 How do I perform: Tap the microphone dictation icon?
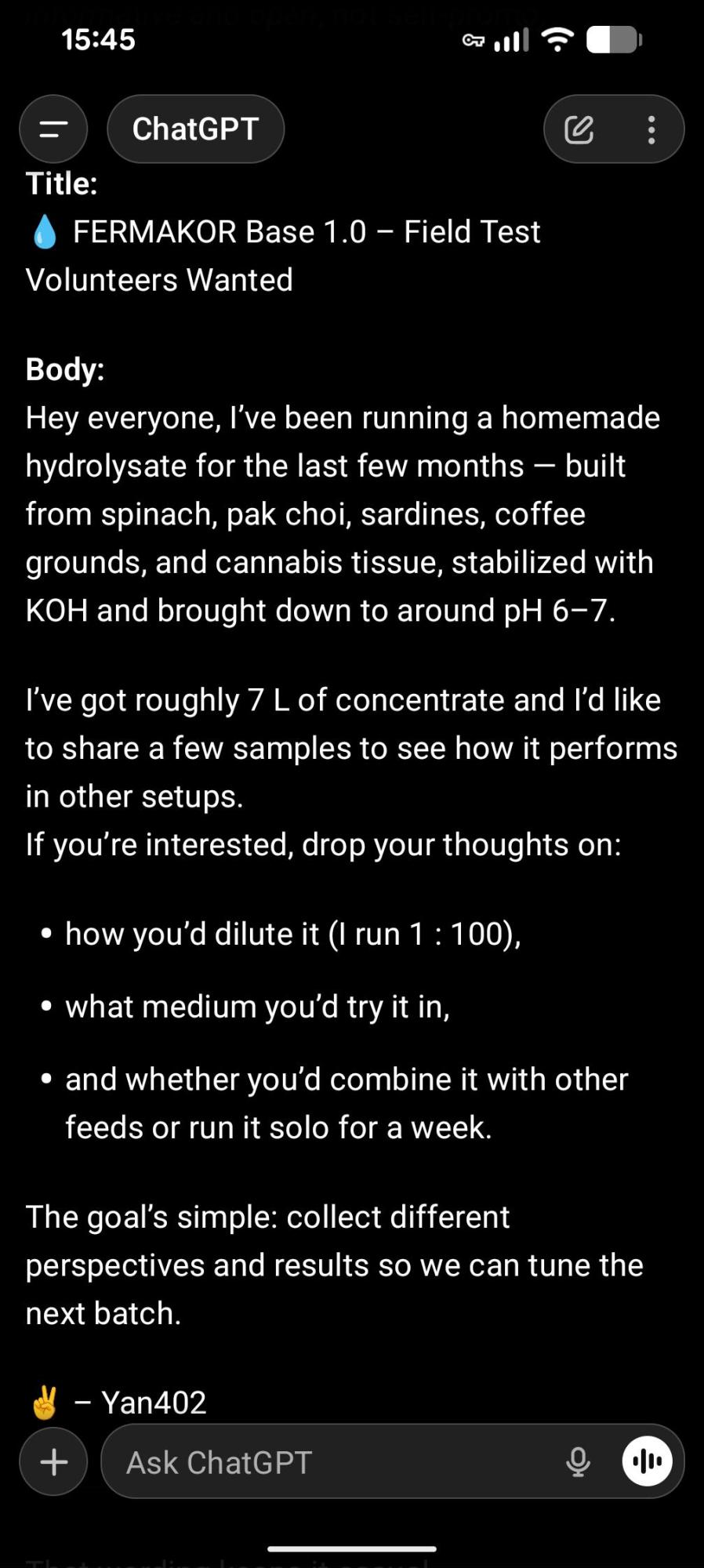click(x=579, y=1462)
